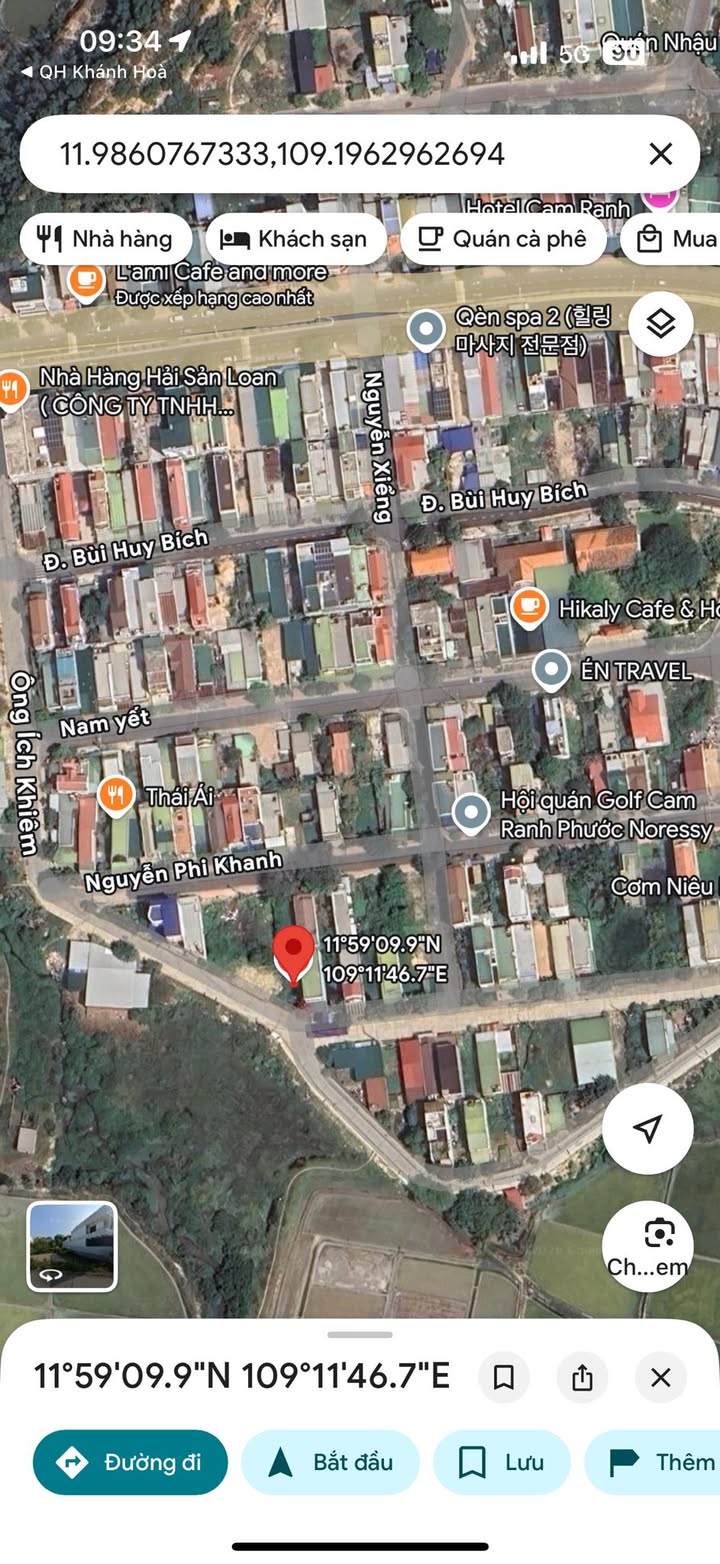This screenshot has height=1564, width=720.
Task: Get directions with Đường đi
Action: (130, 1462)
